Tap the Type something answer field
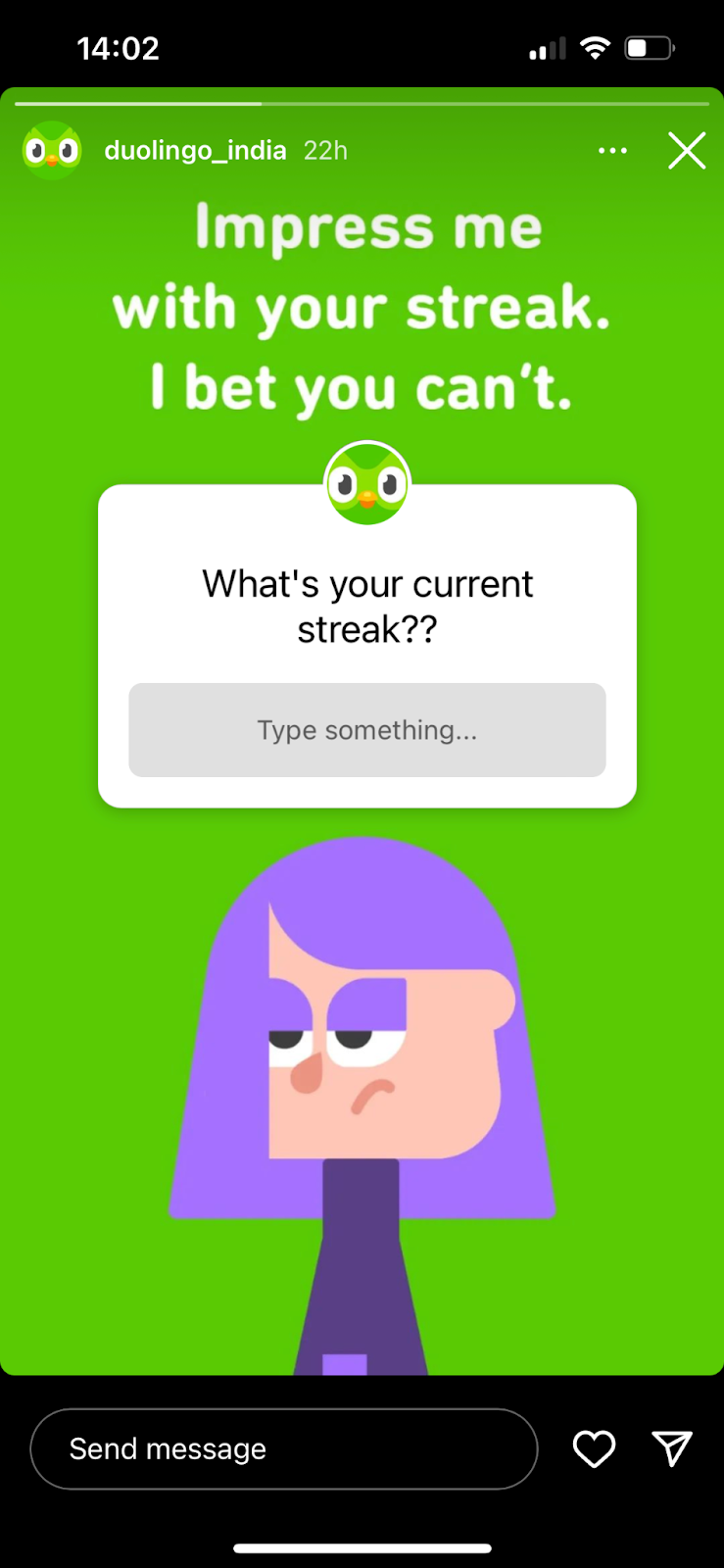Screen dimensions: 724x1568 (x=367, y=730)
